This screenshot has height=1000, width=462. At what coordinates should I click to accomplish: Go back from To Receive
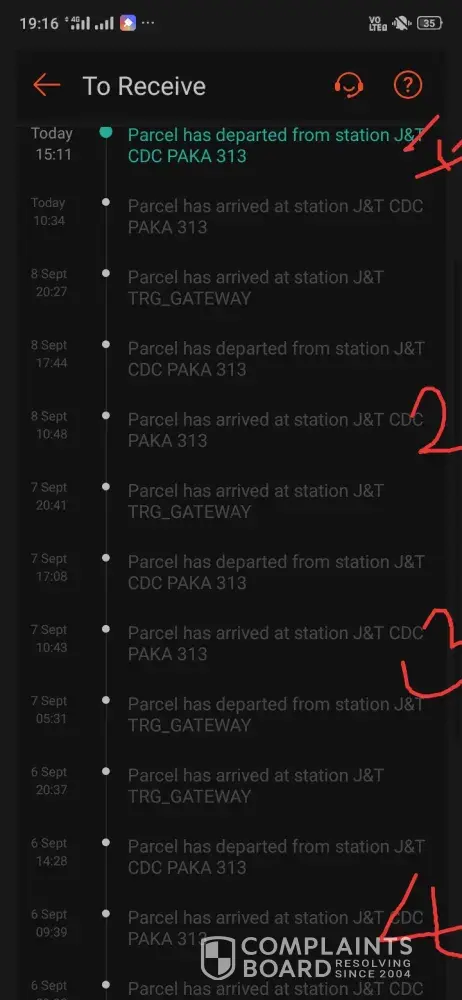coord(47,85)
